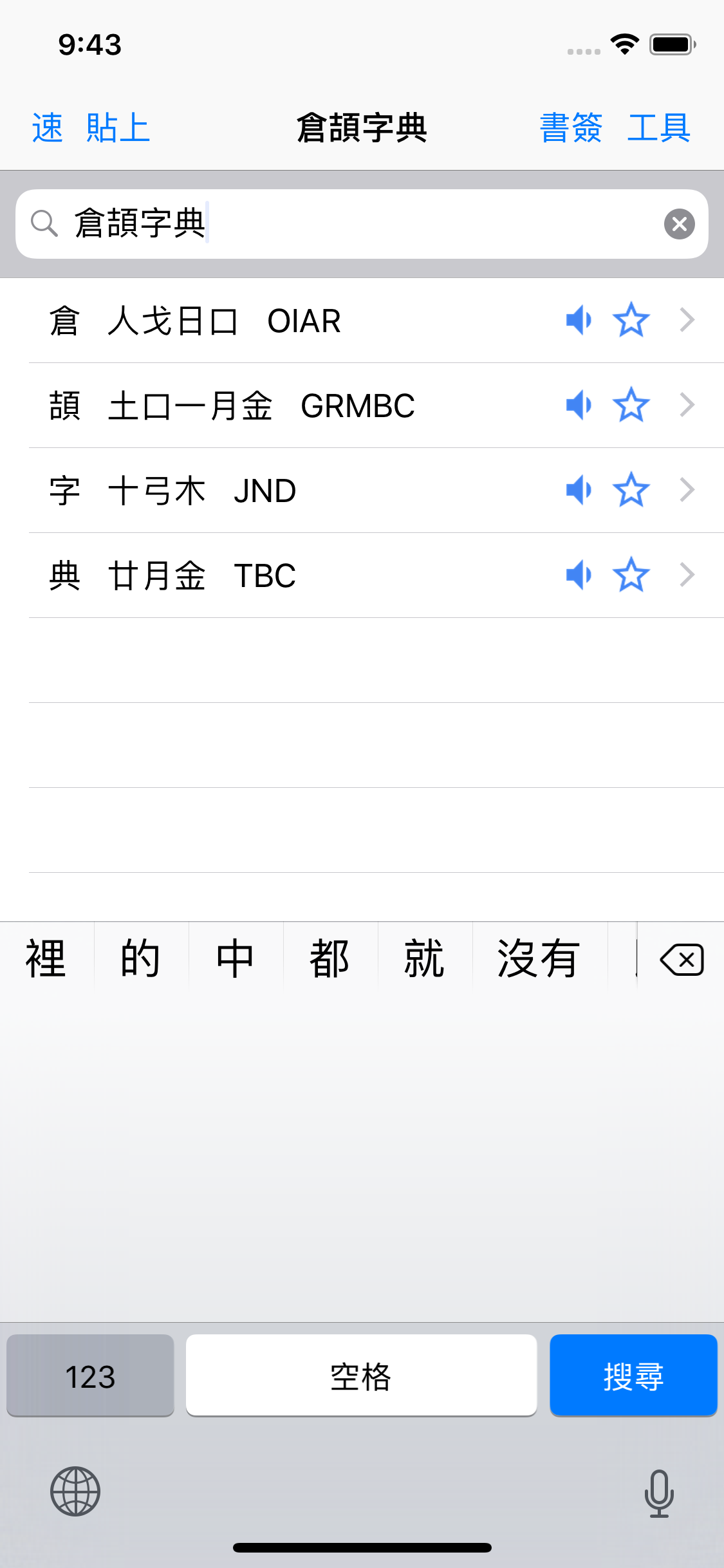
Task: Star the 典 entry as favorite
Action: (x=631, y=575)
